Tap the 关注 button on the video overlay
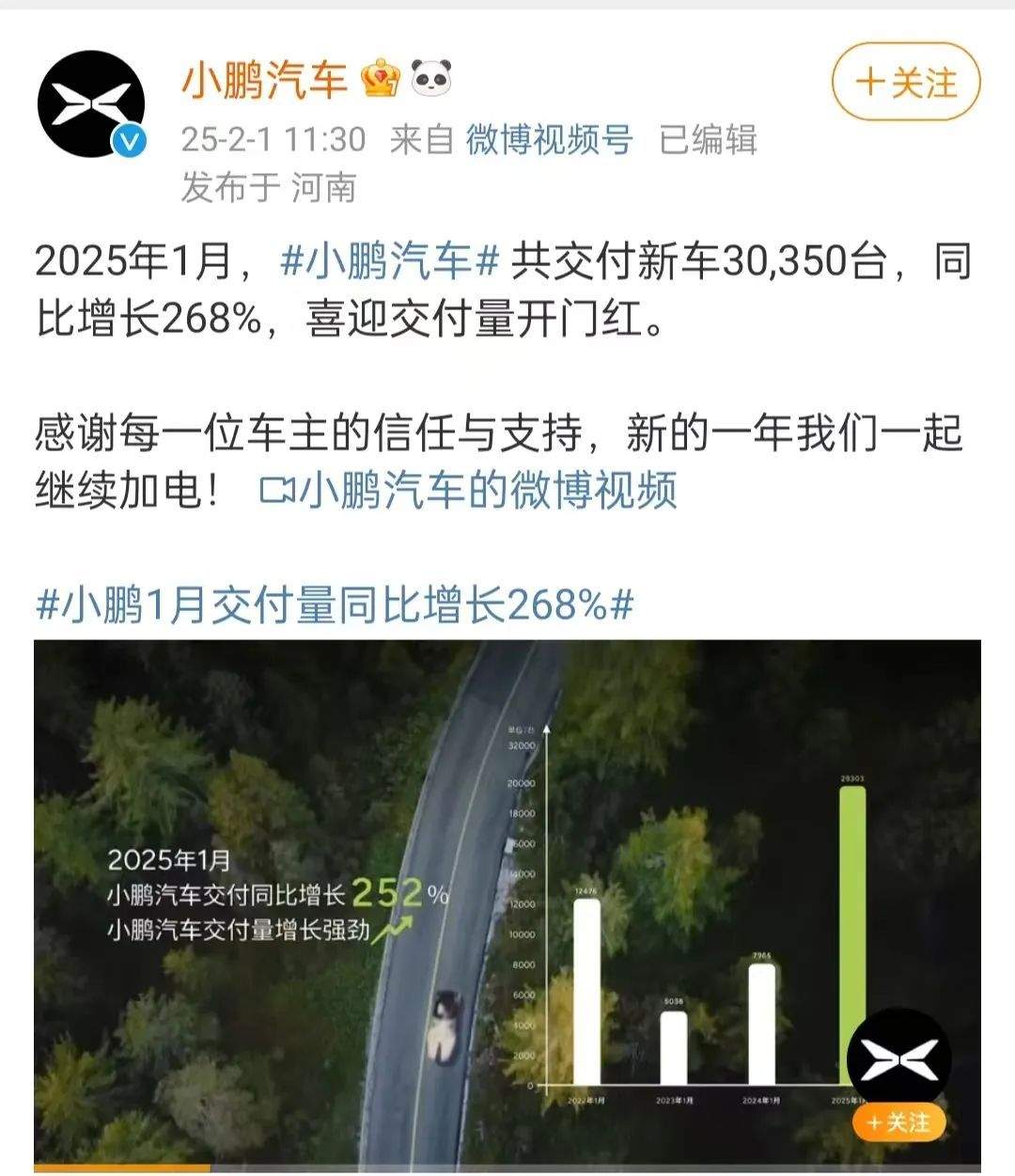1015x1176 pixels. click(x=898, y=1122)
